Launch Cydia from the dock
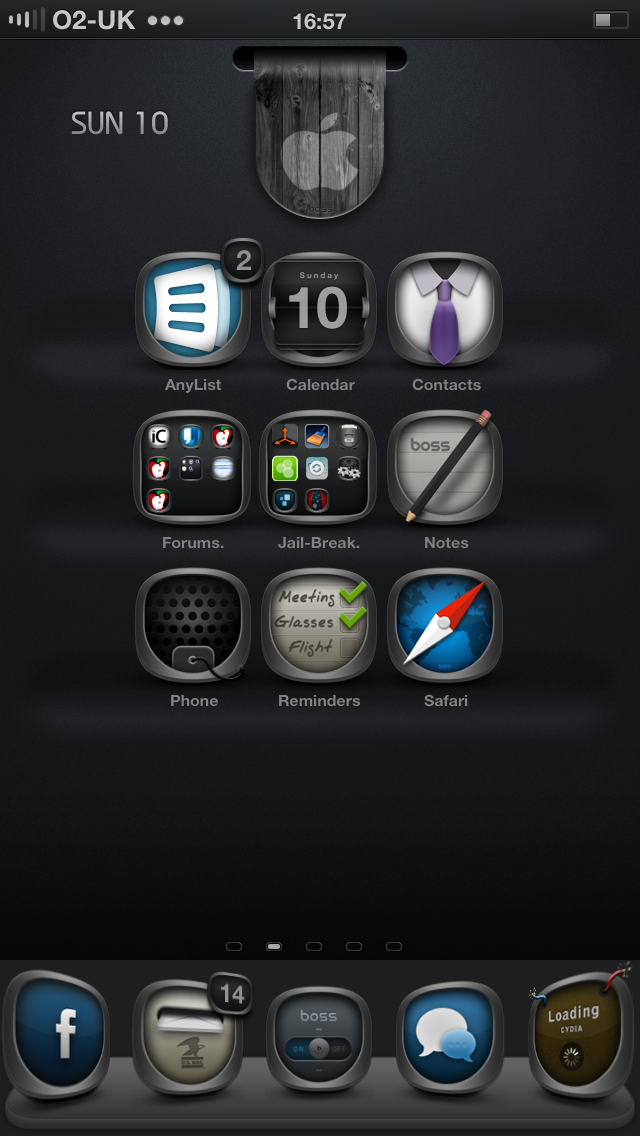Viewport: 640px width, 1136px height. 578,1035
